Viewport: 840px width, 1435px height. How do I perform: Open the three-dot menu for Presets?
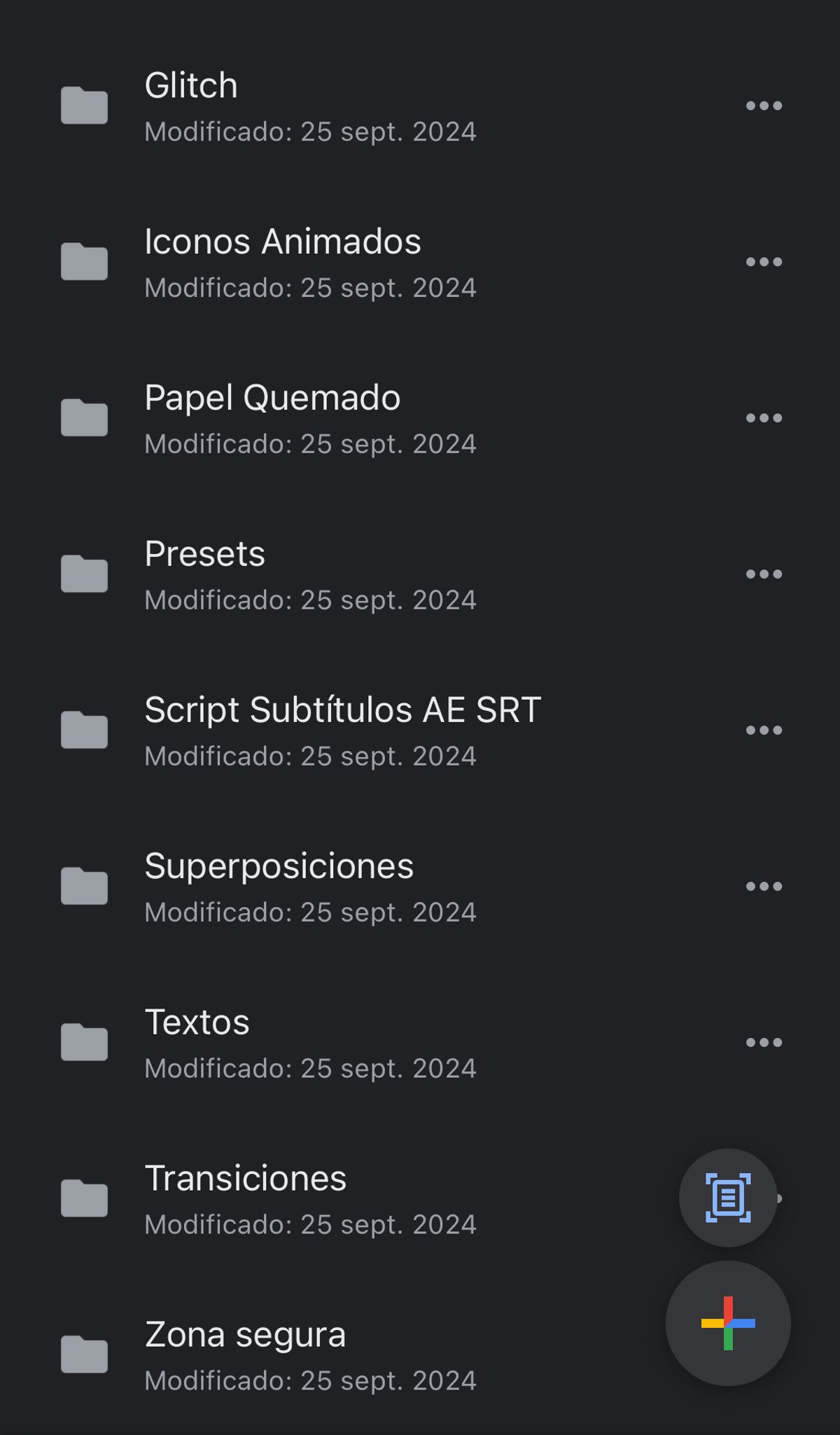pyautogui.click(x=763, y=573)
